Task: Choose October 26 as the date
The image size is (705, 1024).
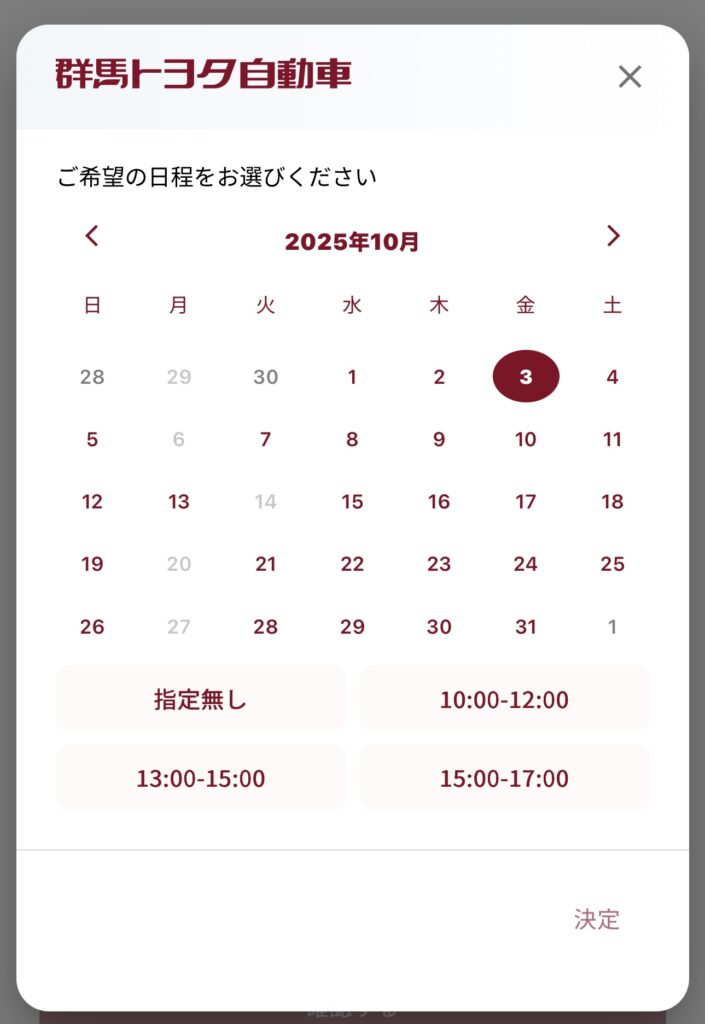Action: (x=92, y=627)
